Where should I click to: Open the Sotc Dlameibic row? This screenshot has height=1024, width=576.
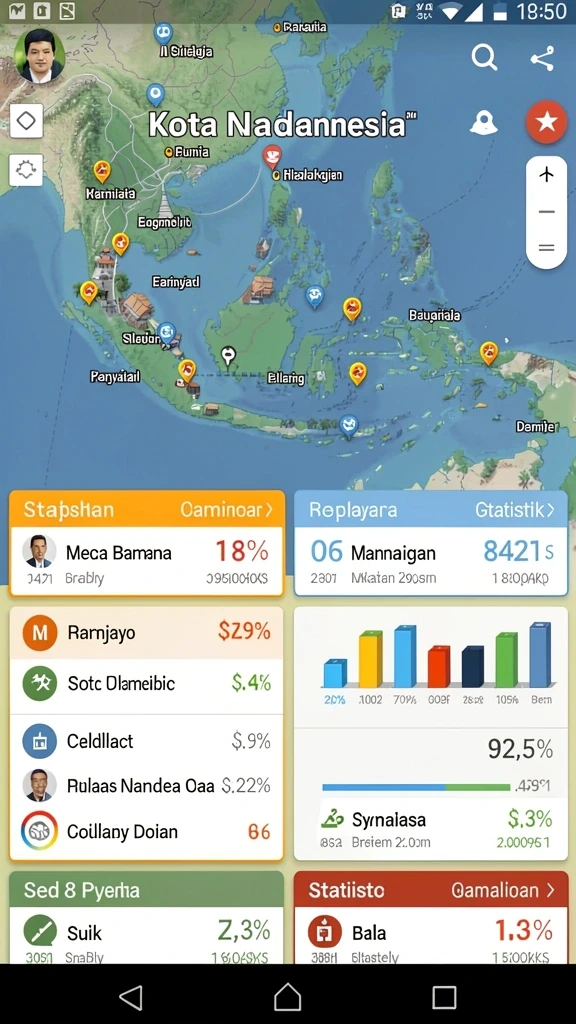[x=147, y=684]
